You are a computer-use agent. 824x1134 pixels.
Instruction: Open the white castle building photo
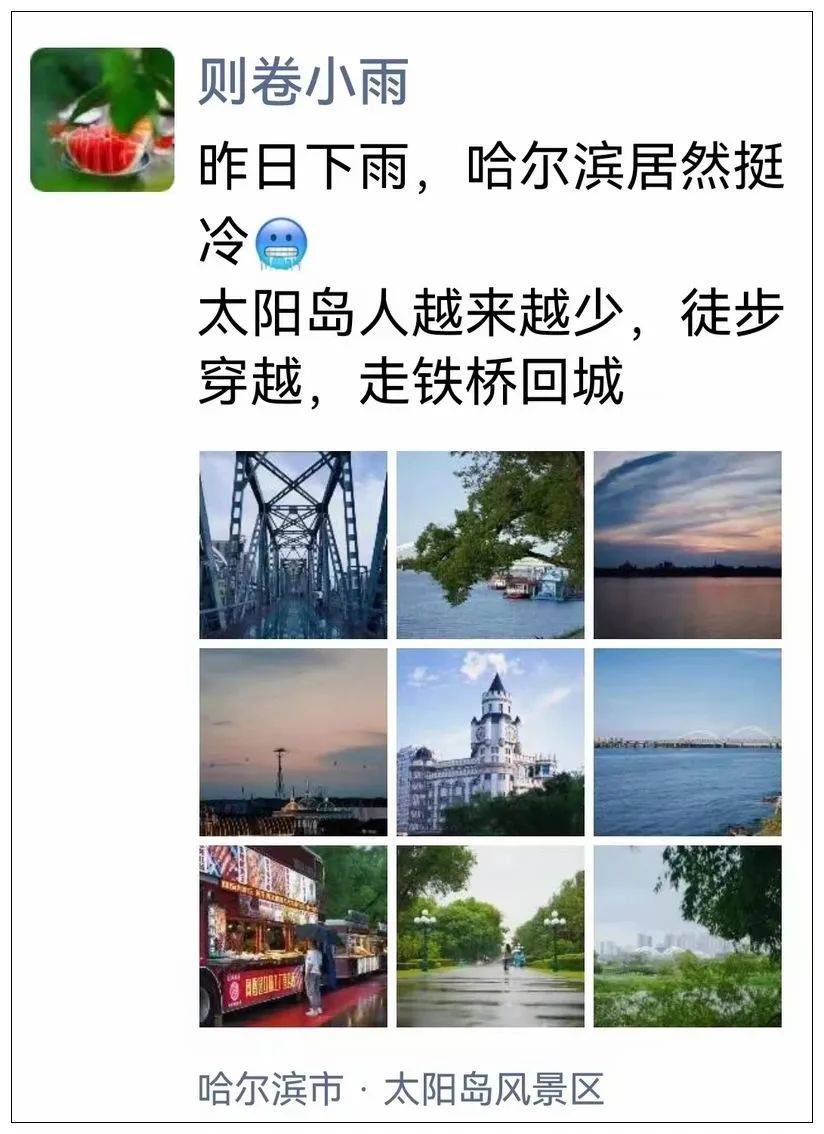tap(490, 741)
